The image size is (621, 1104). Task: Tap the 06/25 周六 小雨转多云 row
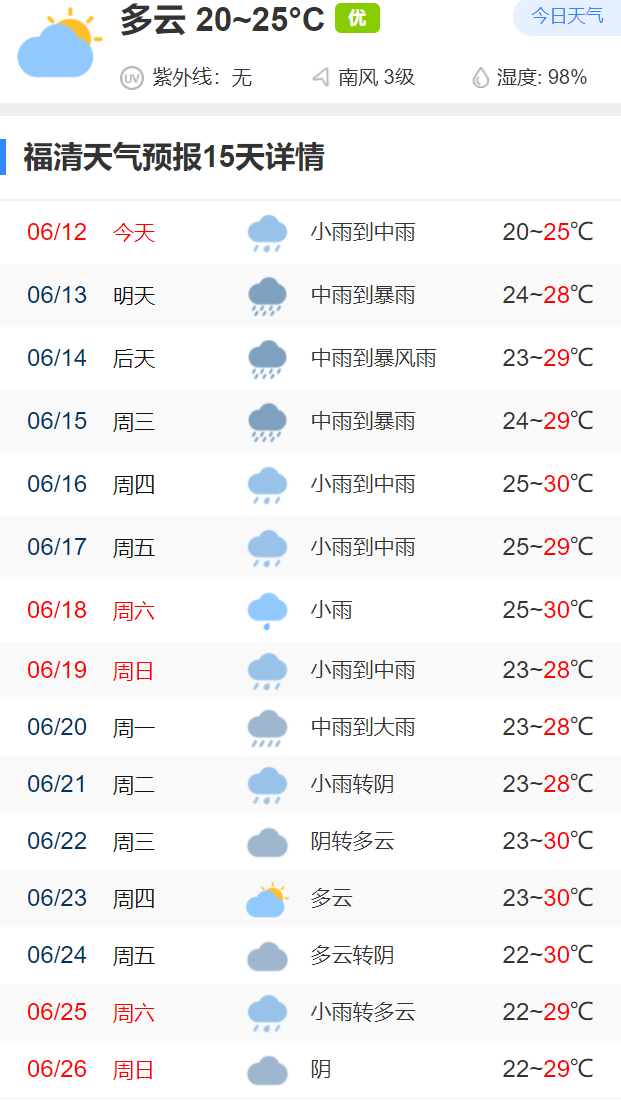tap(310, 1012)
